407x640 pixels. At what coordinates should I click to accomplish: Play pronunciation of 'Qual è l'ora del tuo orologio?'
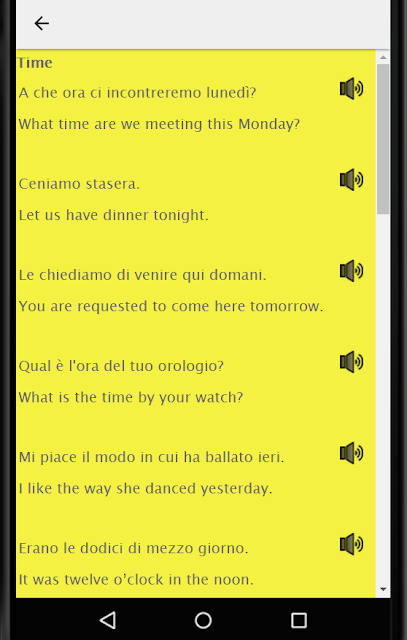(351, 362)
